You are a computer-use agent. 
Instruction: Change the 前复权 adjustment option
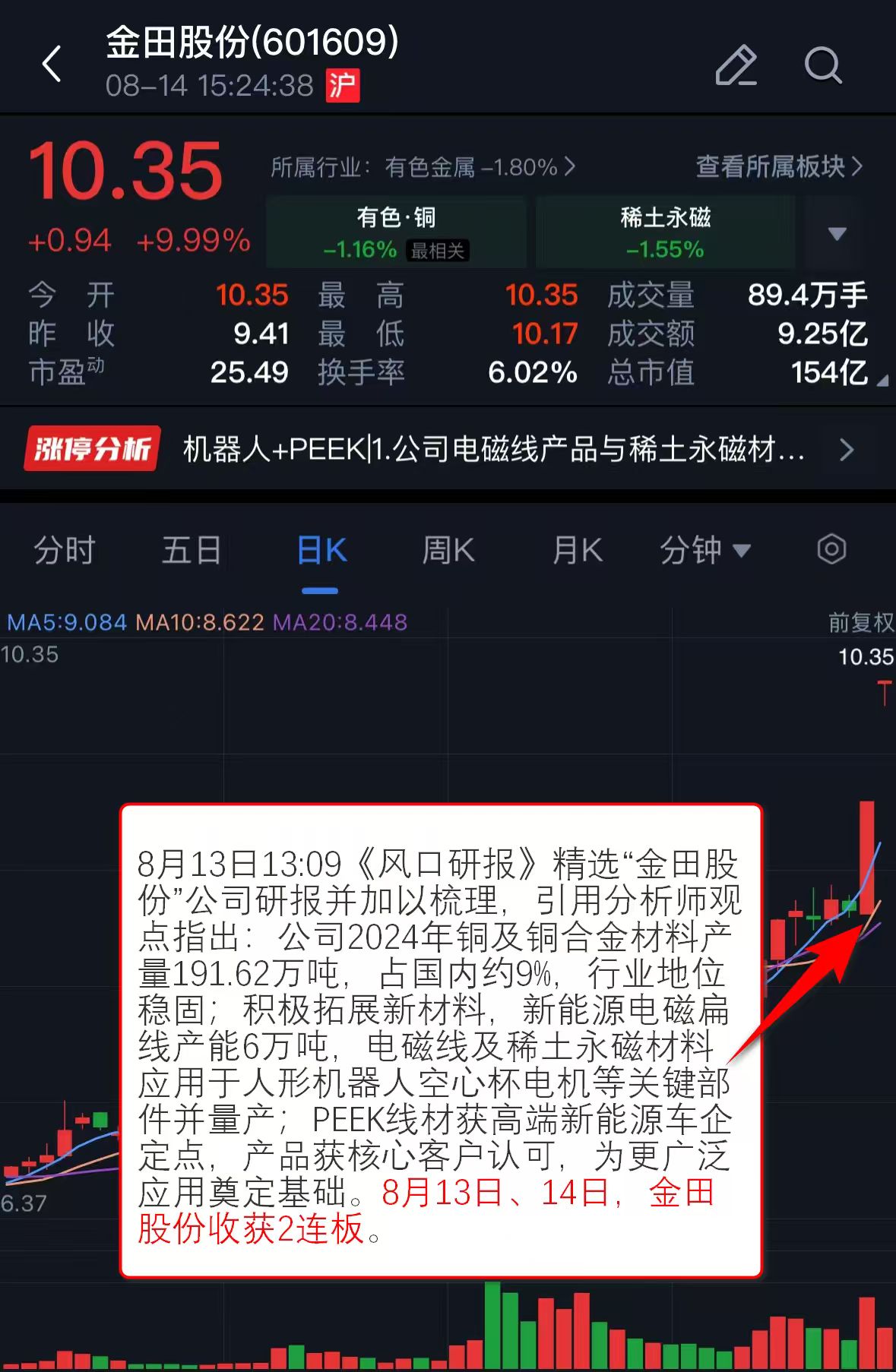(860, 623)
